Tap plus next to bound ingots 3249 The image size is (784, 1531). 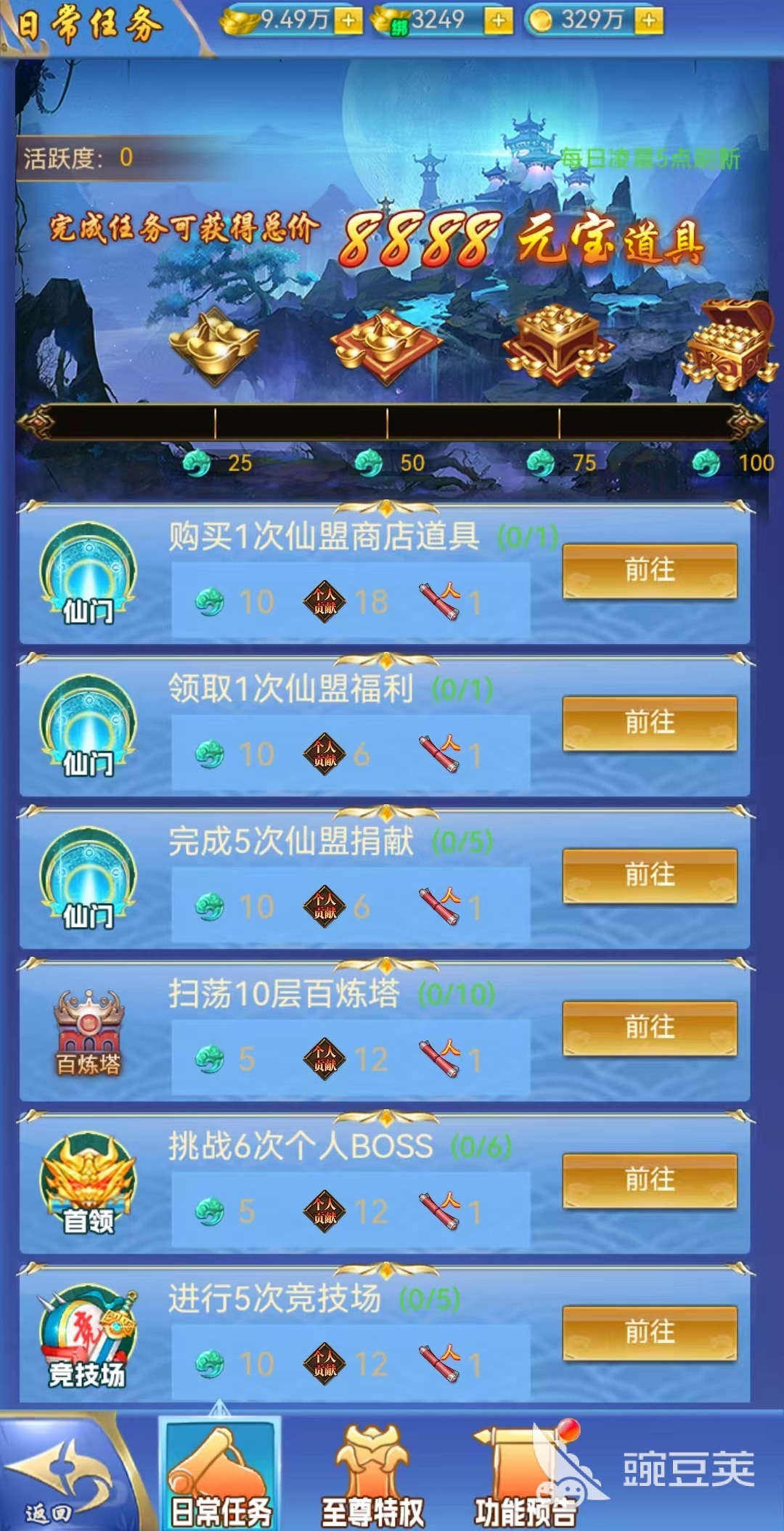[x=498, y=21]
